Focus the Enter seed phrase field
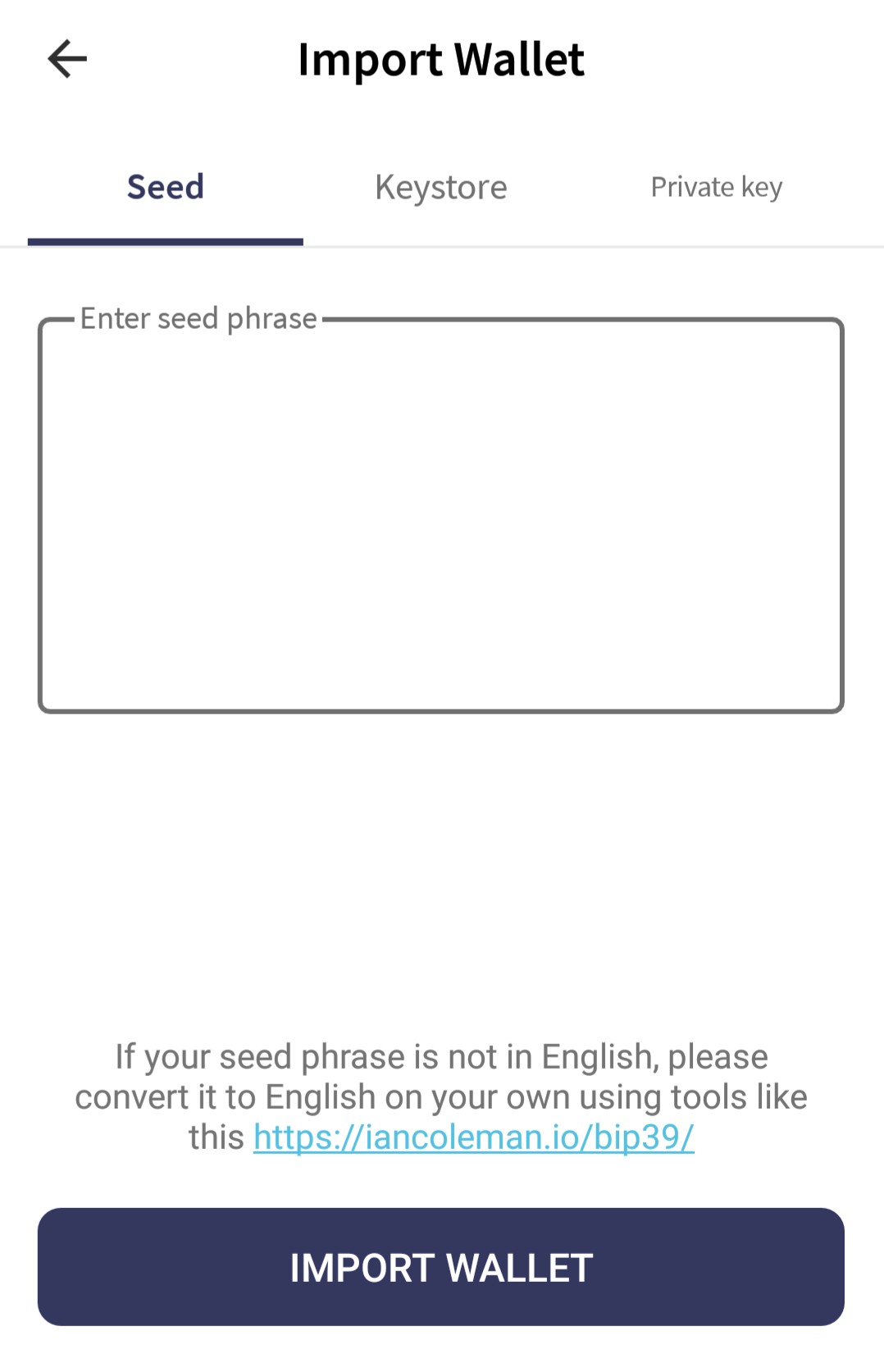The width and height of the screenshot is (884, 1372). pos(441,517)
